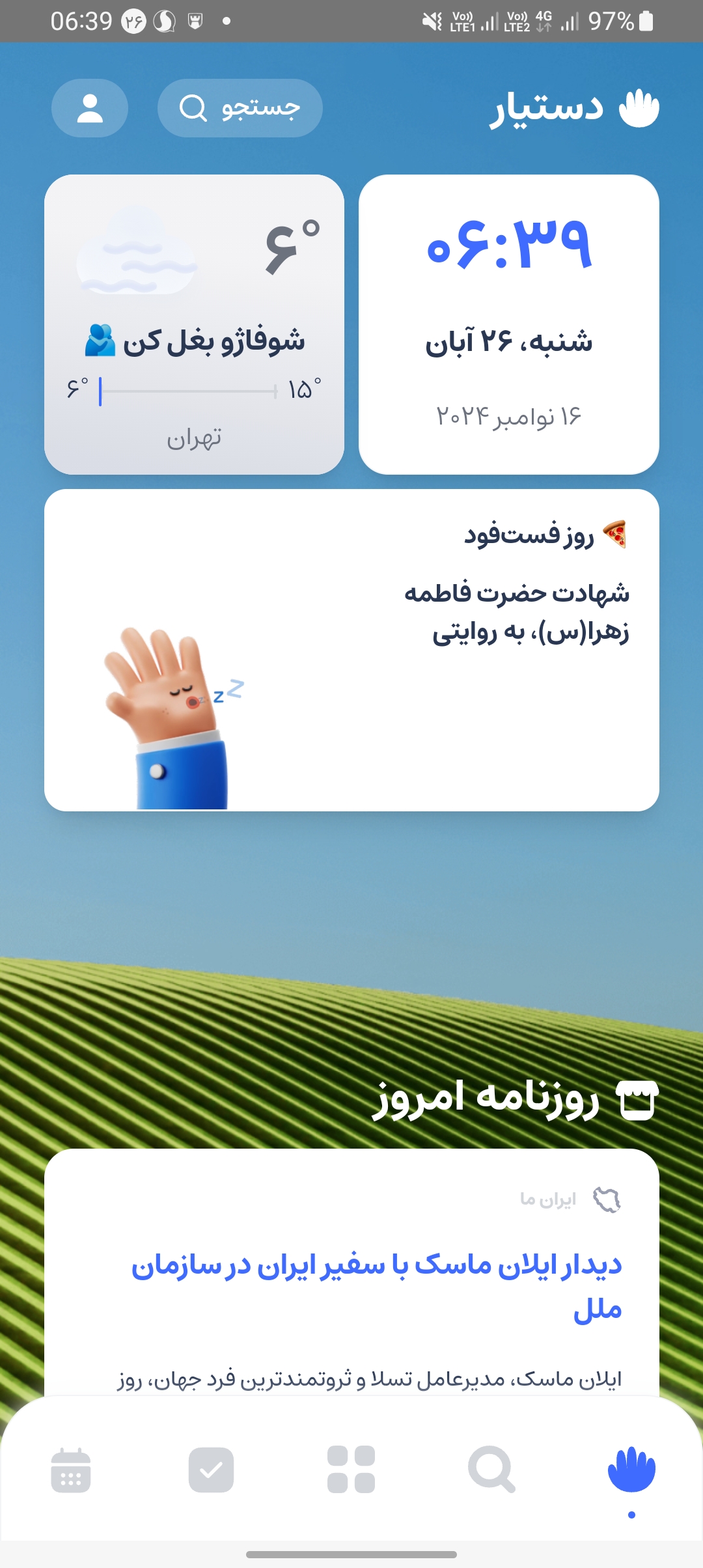Open the Tehran weather card
The width and height of the screenshot is (703, 1568).
[x=194, y=324]
